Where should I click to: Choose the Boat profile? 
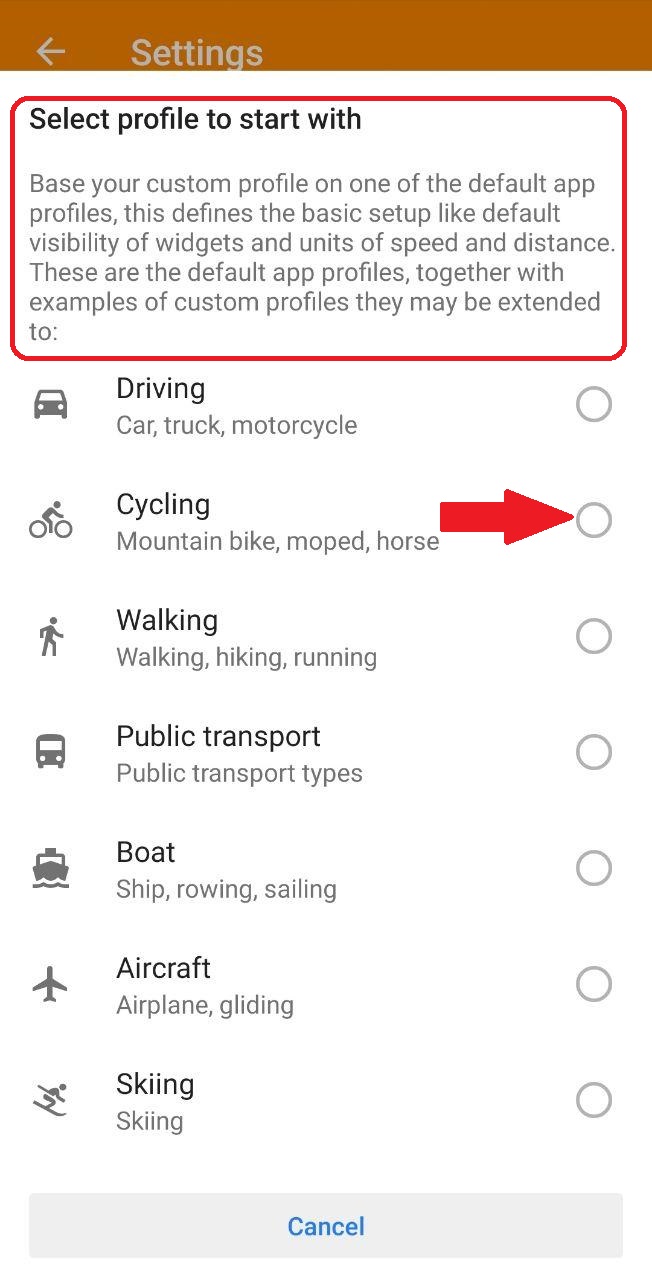point(593,869)
